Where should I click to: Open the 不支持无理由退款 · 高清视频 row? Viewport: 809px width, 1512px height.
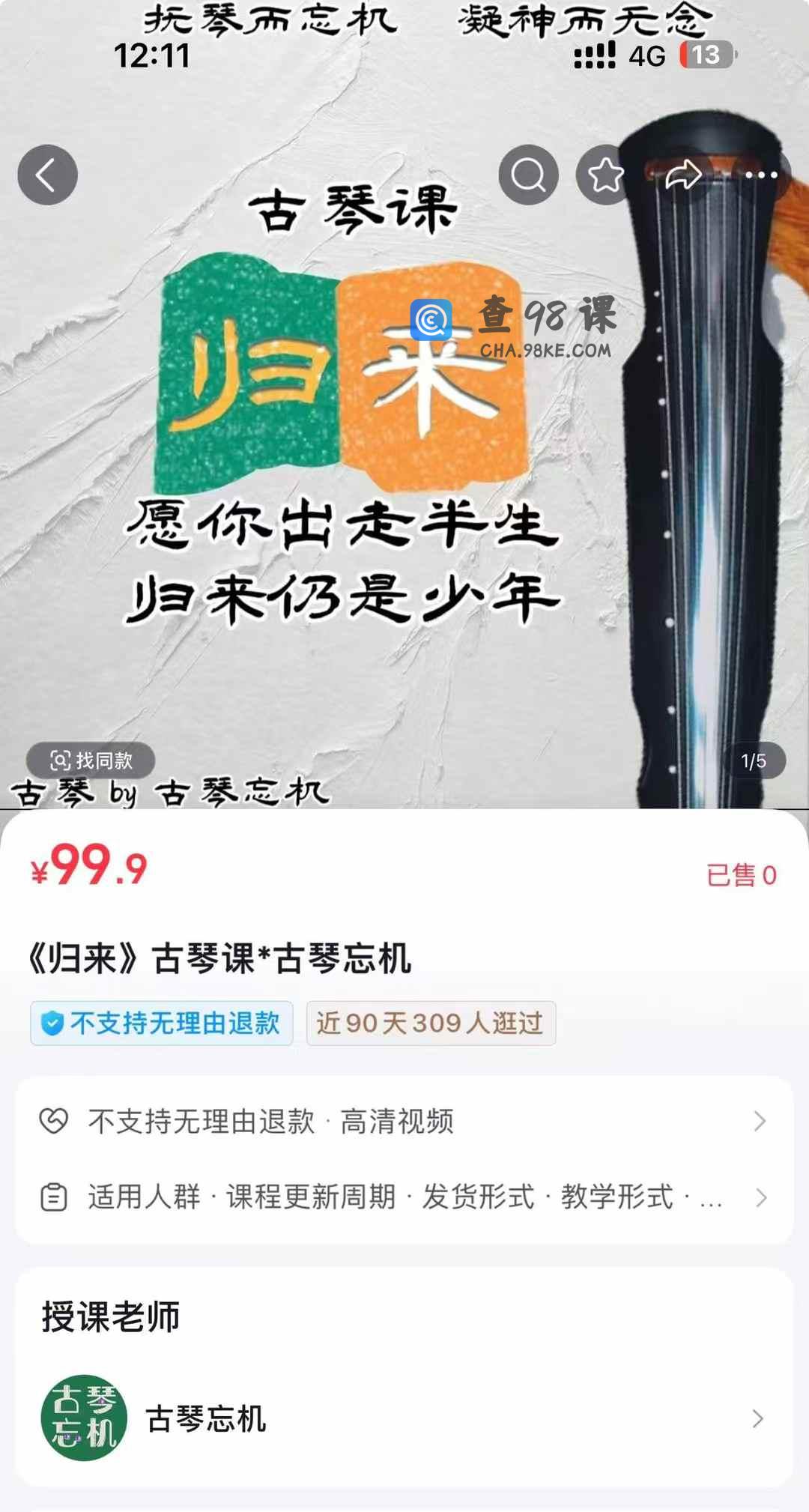[x=404, y=1122]
